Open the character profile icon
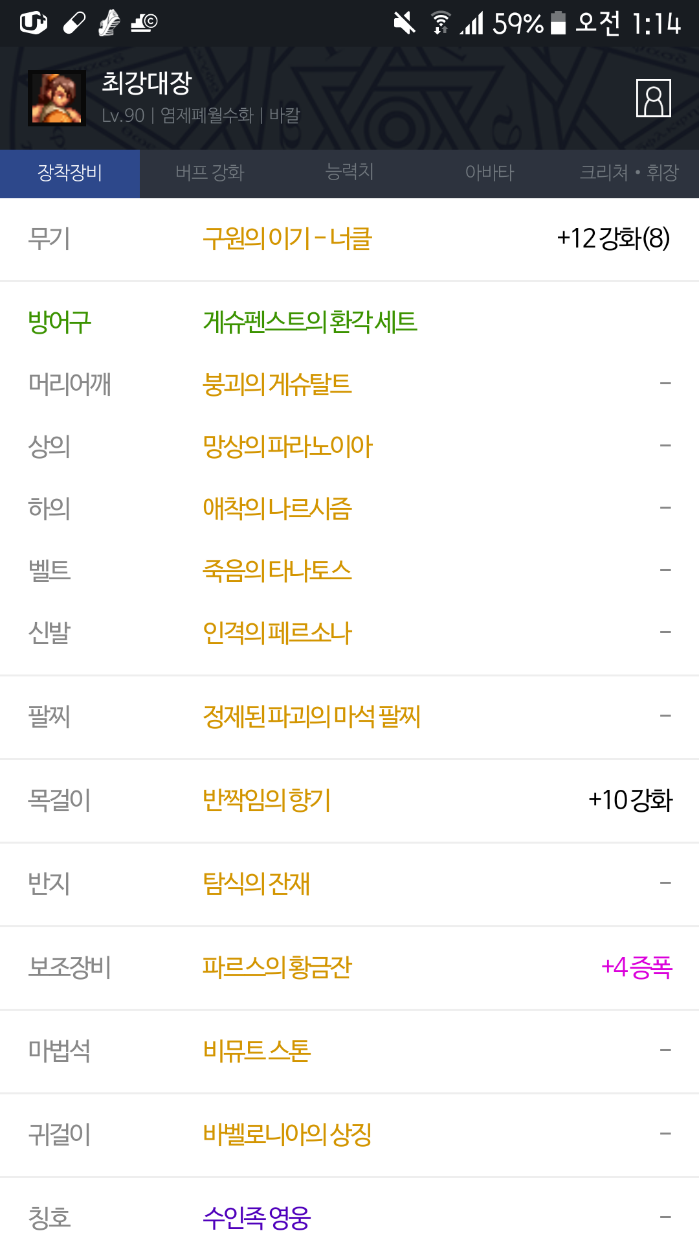 [x=653, y=98]
